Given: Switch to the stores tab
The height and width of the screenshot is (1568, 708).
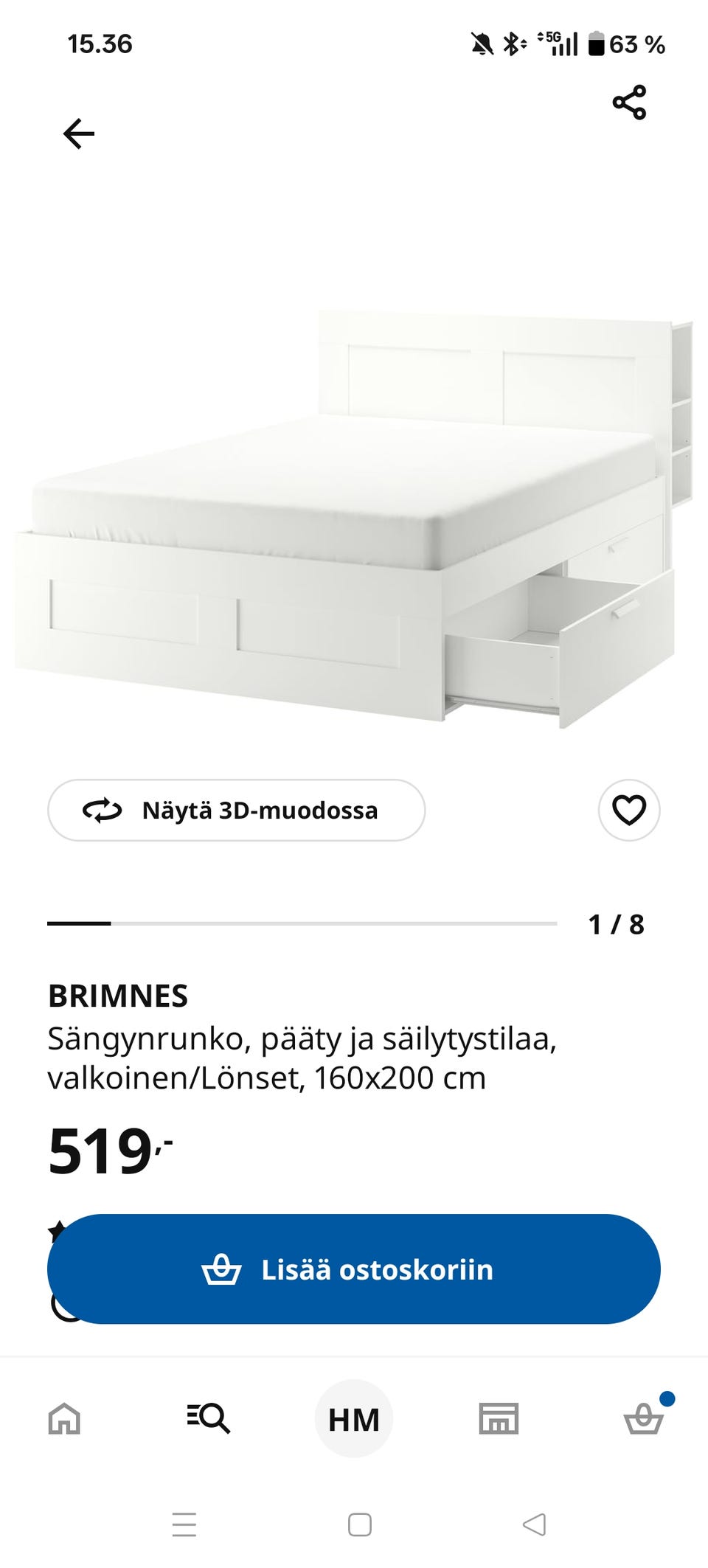Looking at the screenshot, I should point(499,1418).
